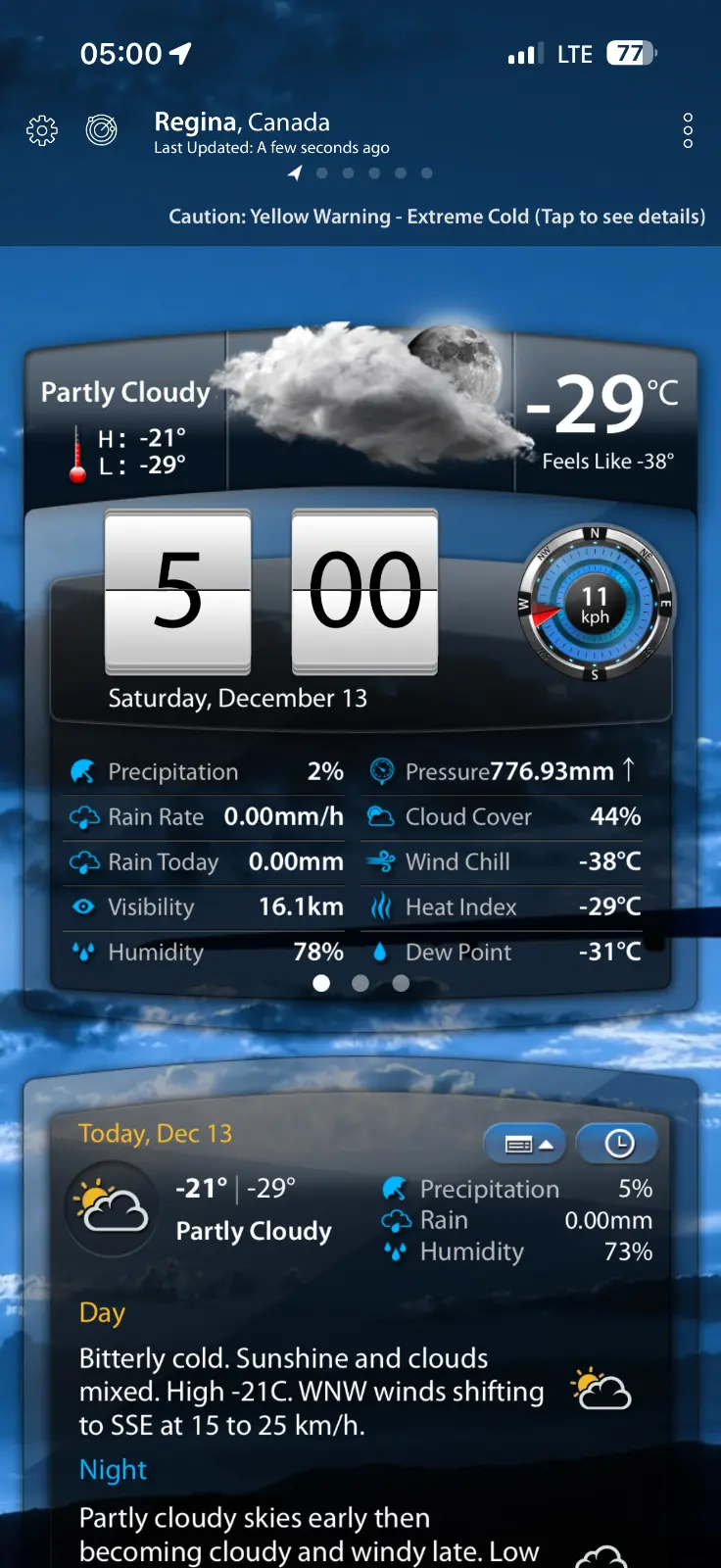This screenshot has height=1568, width=721.
Task: View the Extreme Cold warning details
Action: tap(437, 217)
